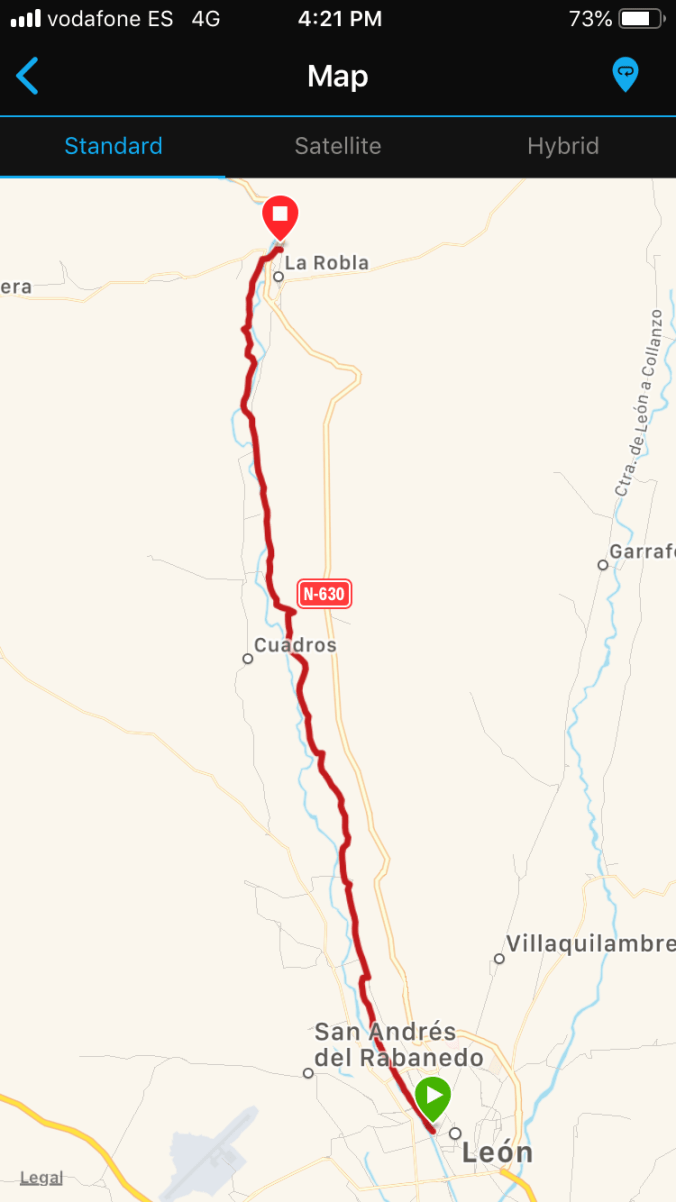Switch to the Satellite map view
676x1202 pixels.
[338, 146]
